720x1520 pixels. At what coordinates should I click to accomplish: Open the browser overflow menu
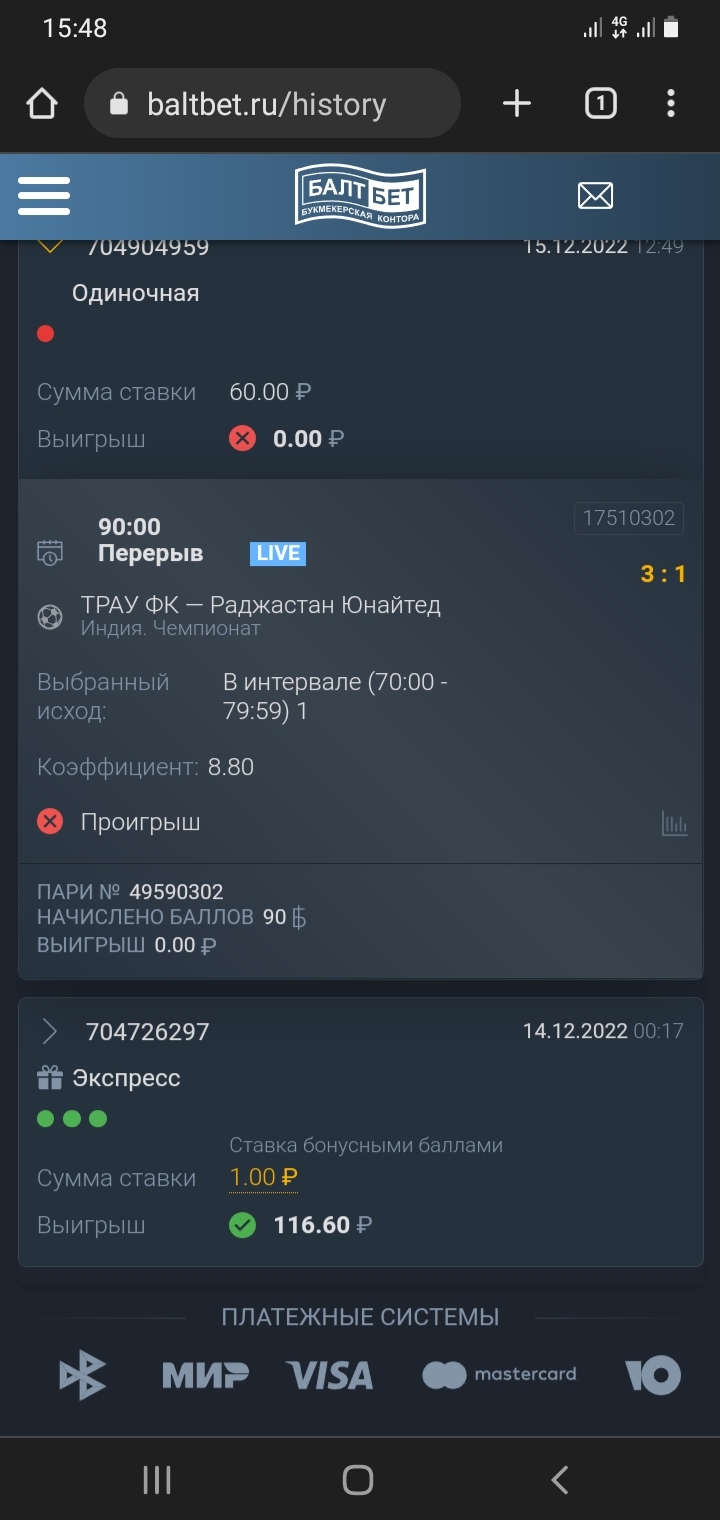coord(671,103)
